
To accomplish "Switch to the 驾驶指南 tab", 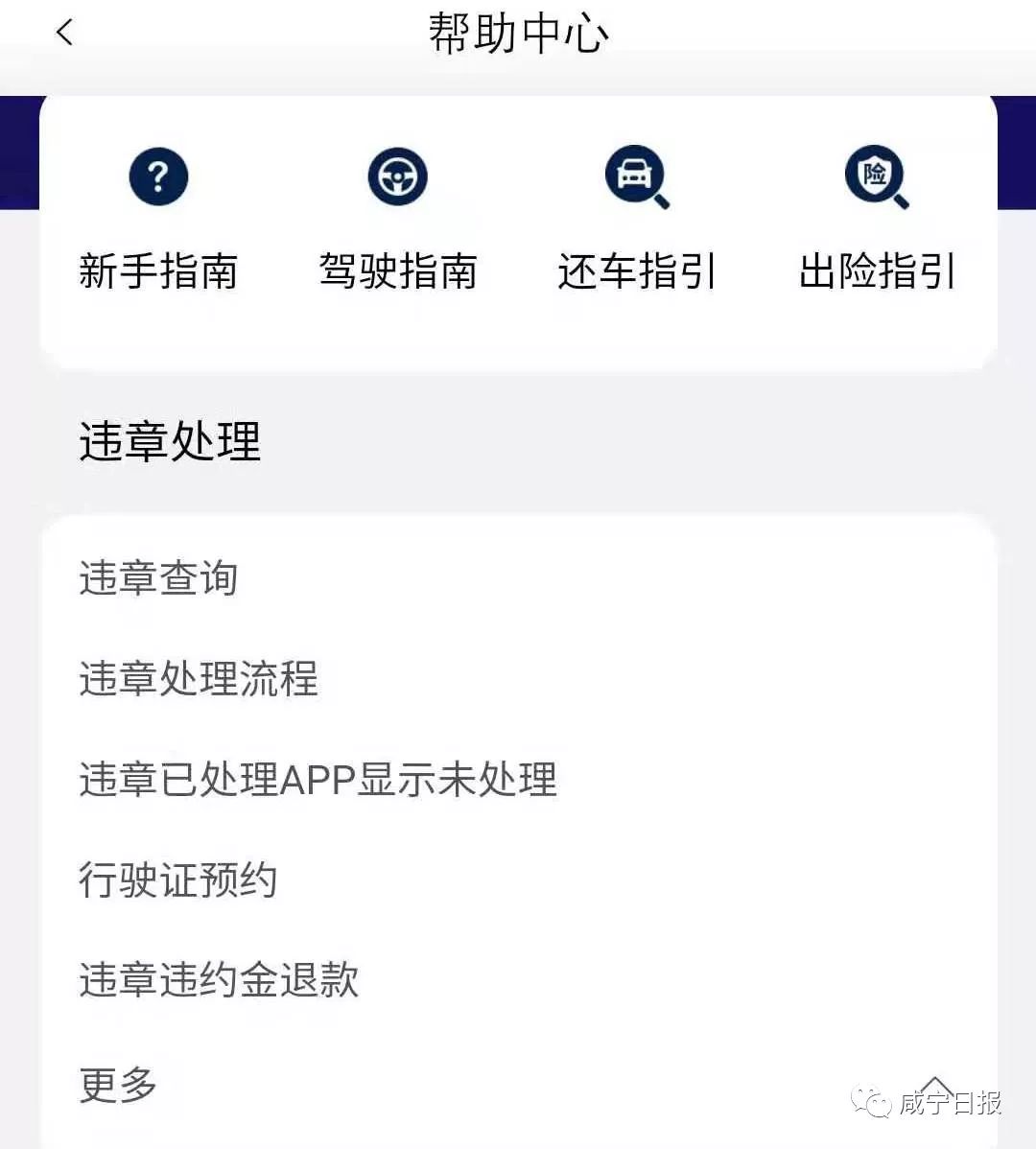I will click(397, 271).
